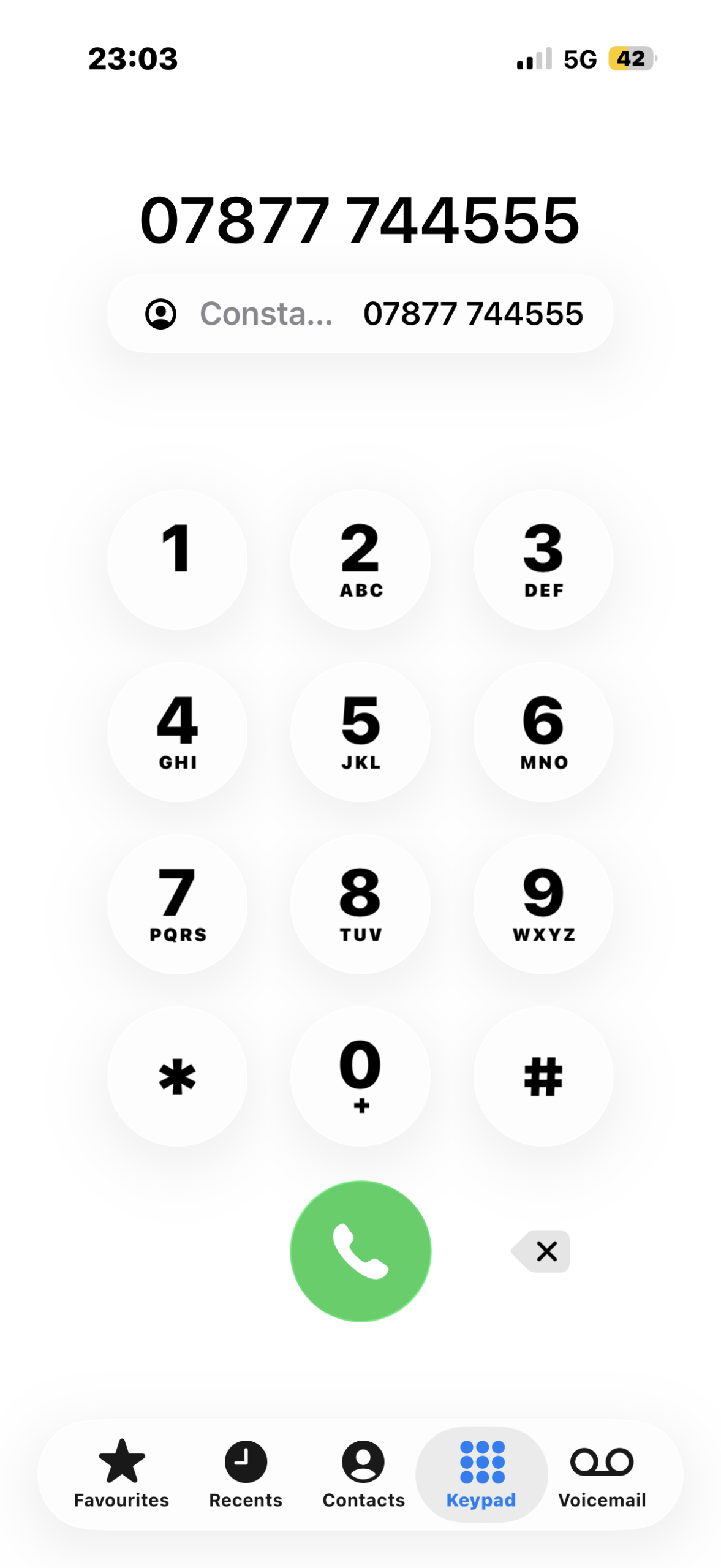The height and width of the screenshot is (1568, 721).
Task: Open the Recents tab
Action: click(246, 1473)
